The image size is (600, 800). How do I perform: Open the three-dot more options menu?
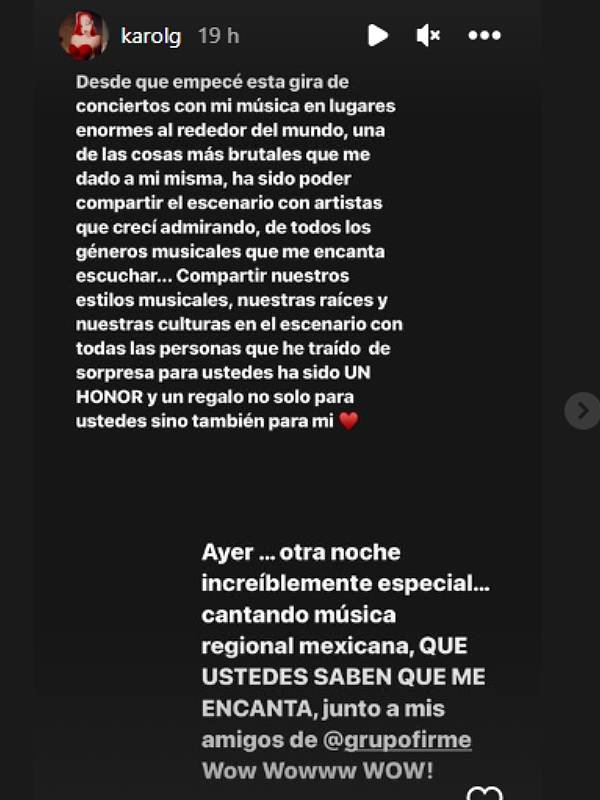tap(484, 36)
